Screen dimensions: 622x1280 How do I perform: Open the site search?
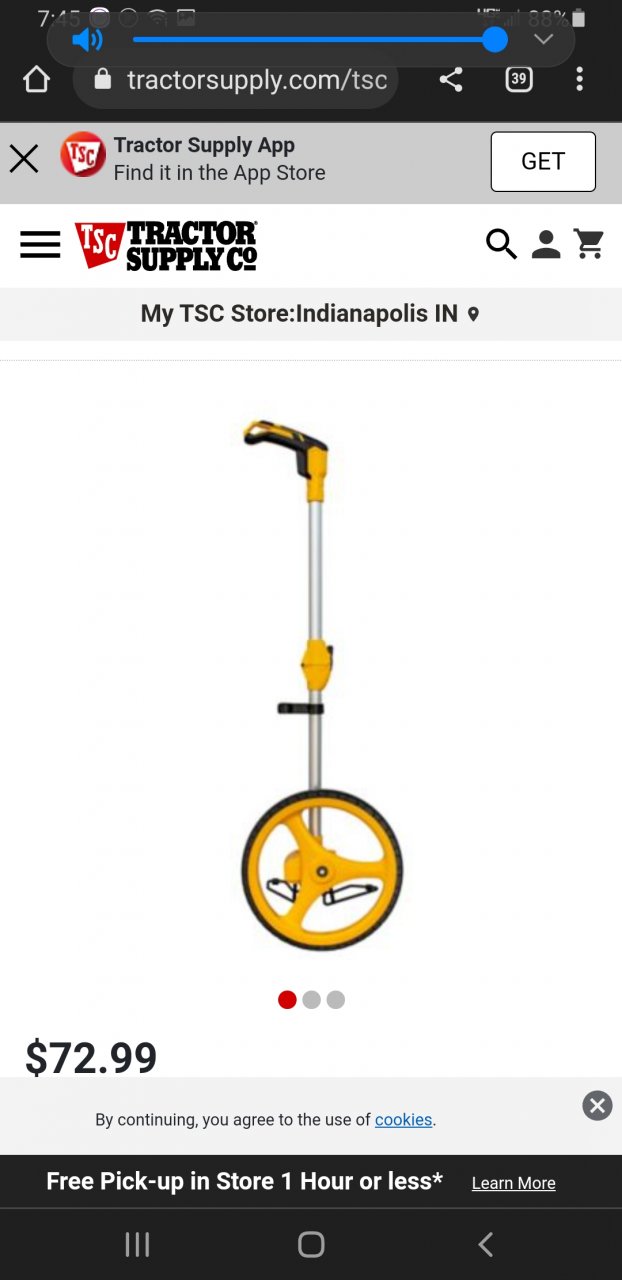coord(501,244)
